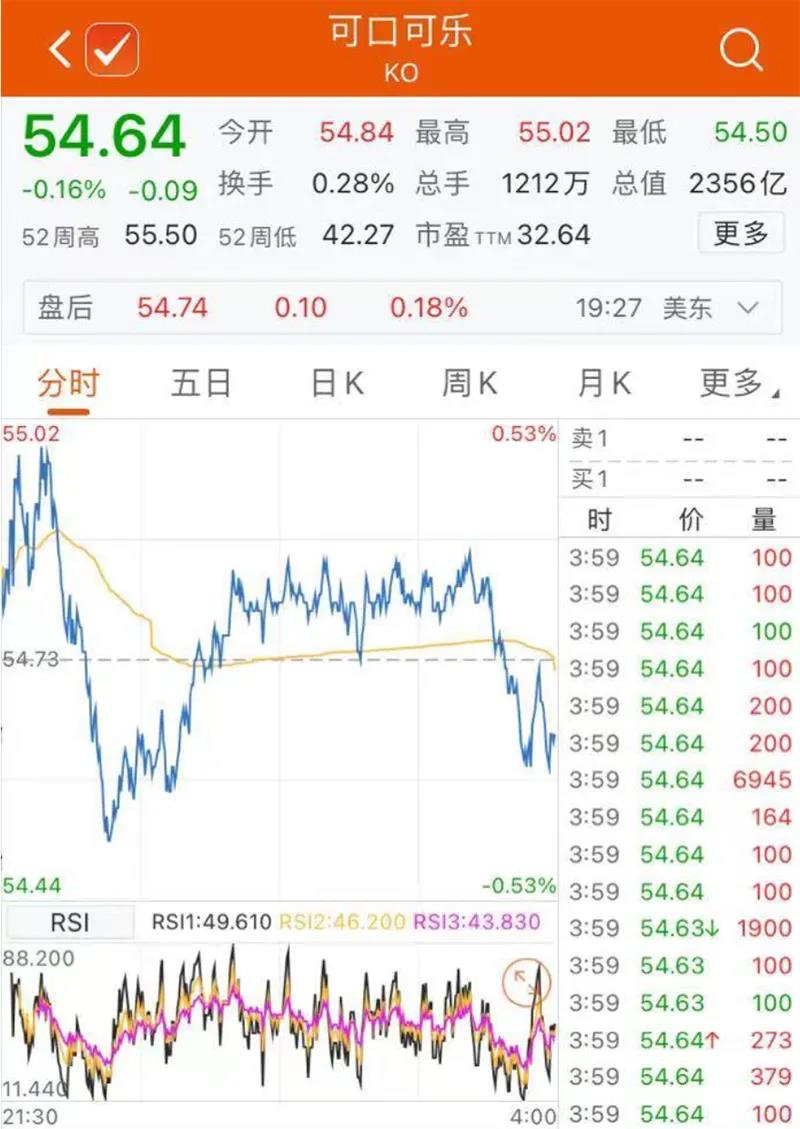This screenshot has width=800, height=1129.
Task: Toggle the watchlist checkmark icon
Action: tap(111, 49)
